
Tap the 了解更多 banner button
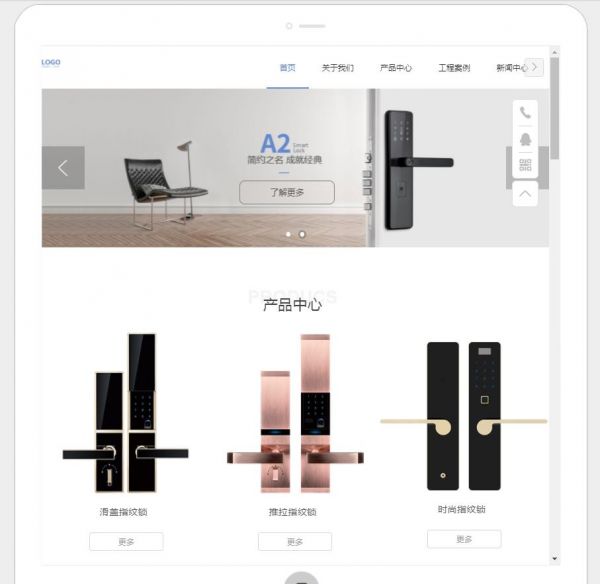pyautogui.click(x=286, y=192)
